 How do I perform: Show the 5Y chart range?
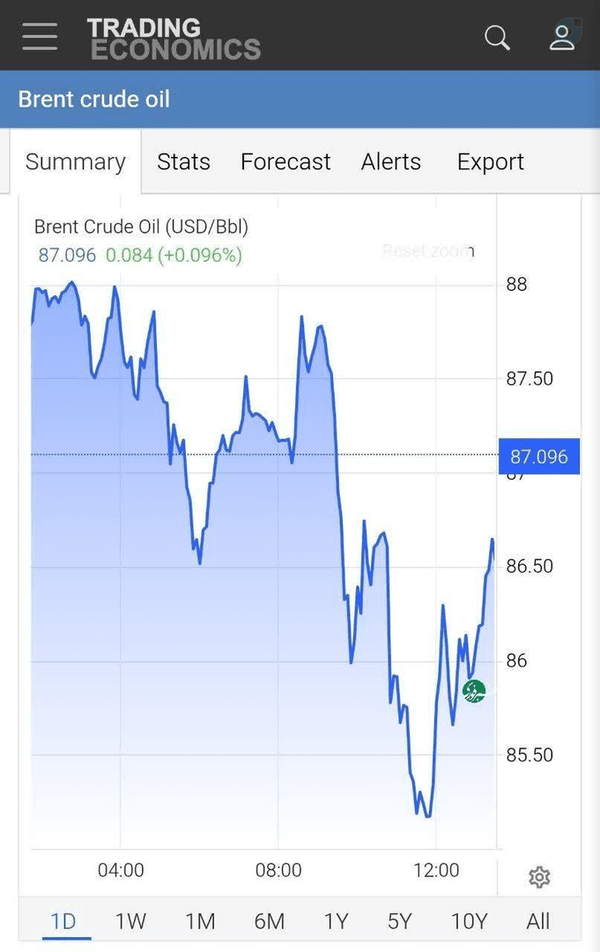(x=400, y=922)
